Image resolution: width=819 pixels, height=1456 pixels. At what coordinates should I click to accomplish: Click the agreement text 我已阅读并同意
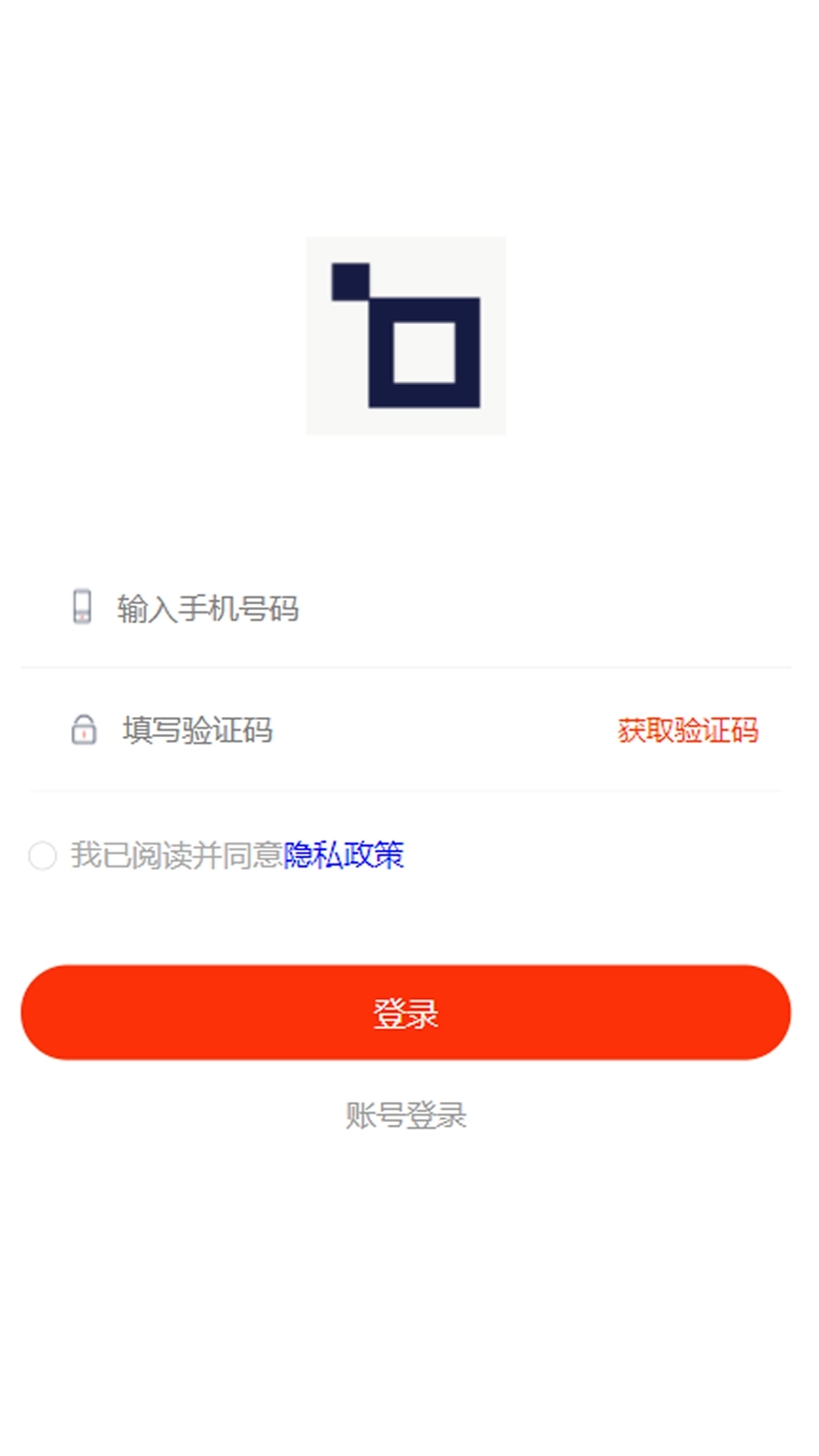pos(178,855)
